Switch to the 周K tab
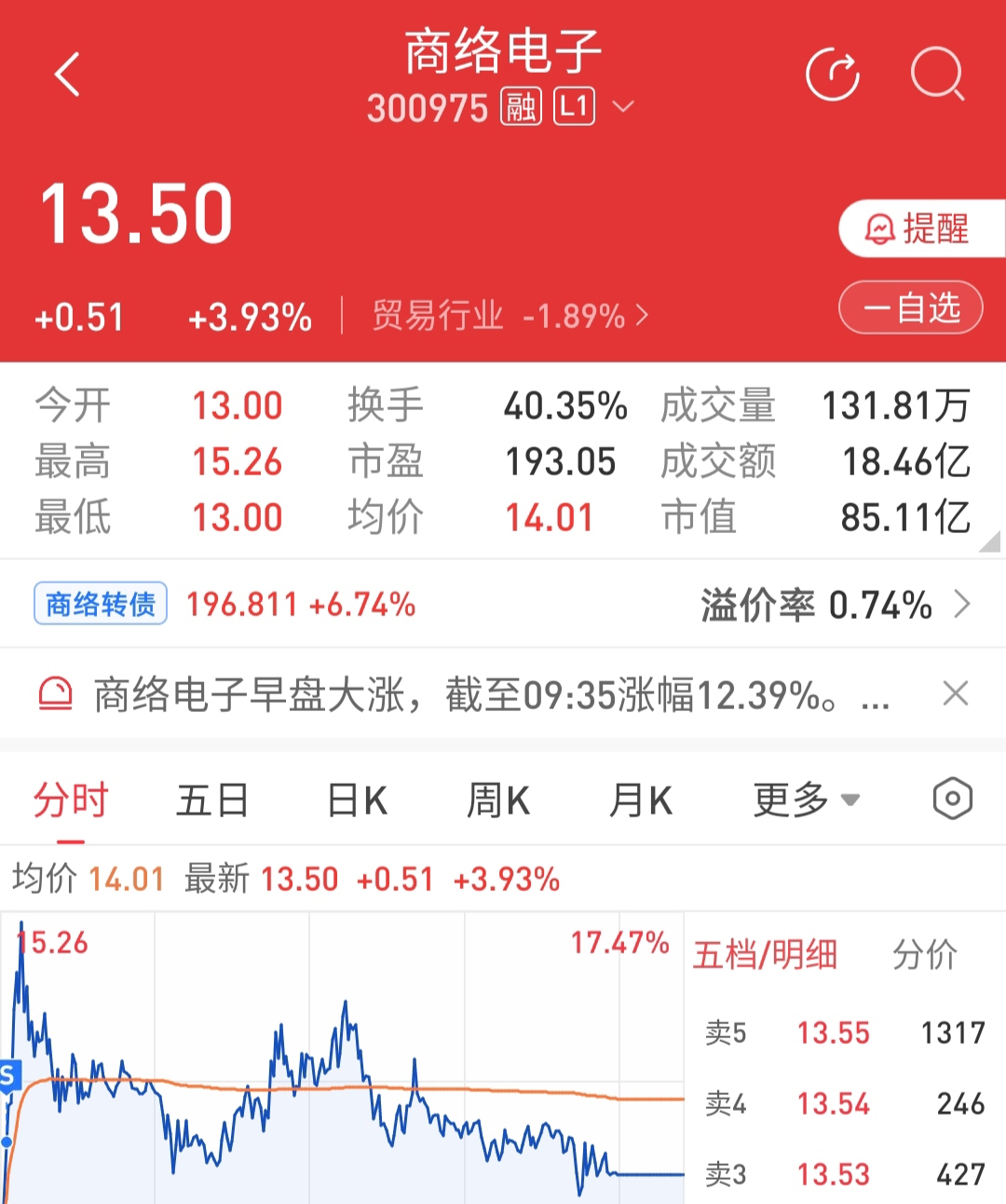 point(498,800)
